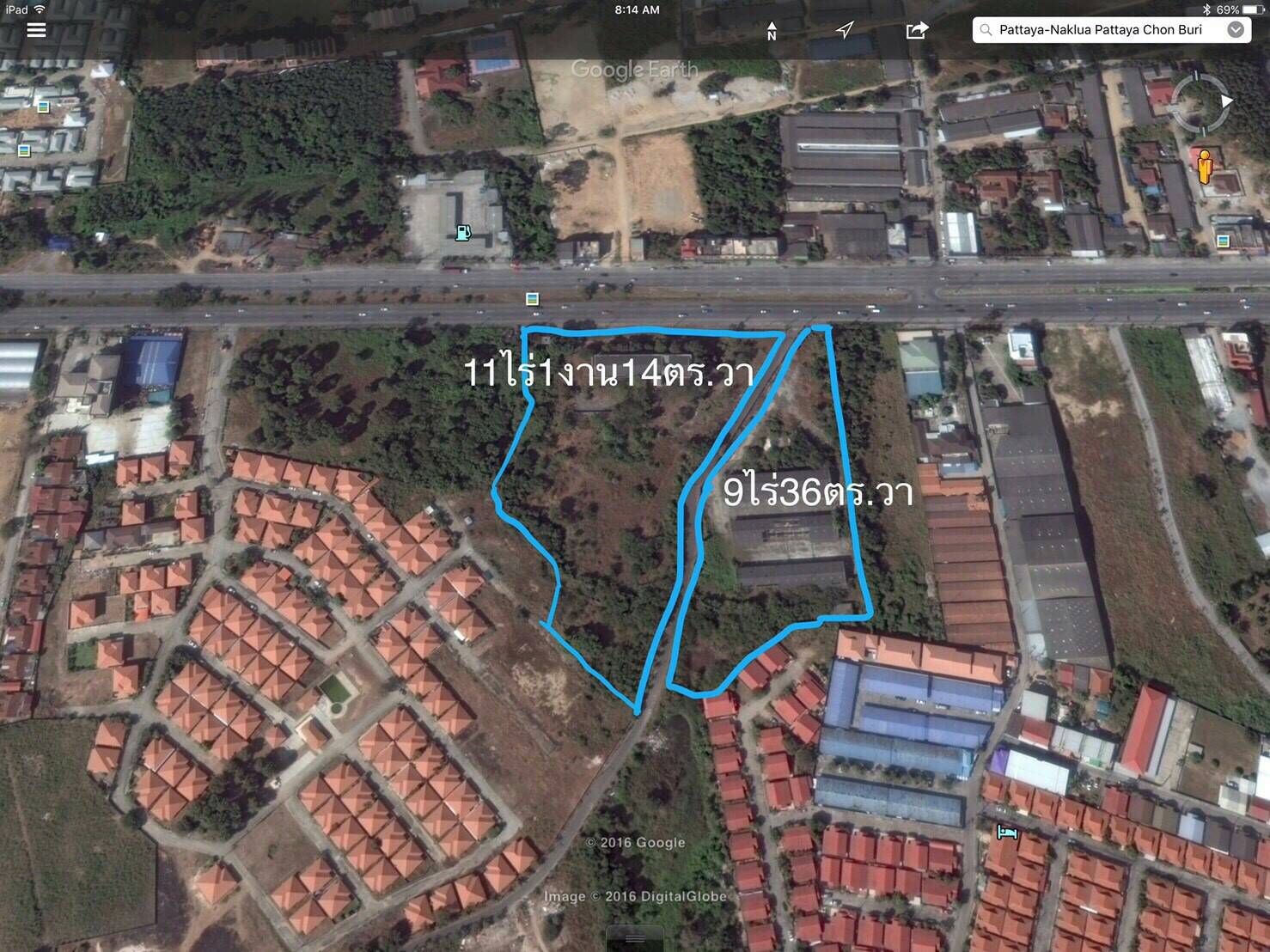Edit the Pattaya-Naklua search field

[x=1100, y=30]
